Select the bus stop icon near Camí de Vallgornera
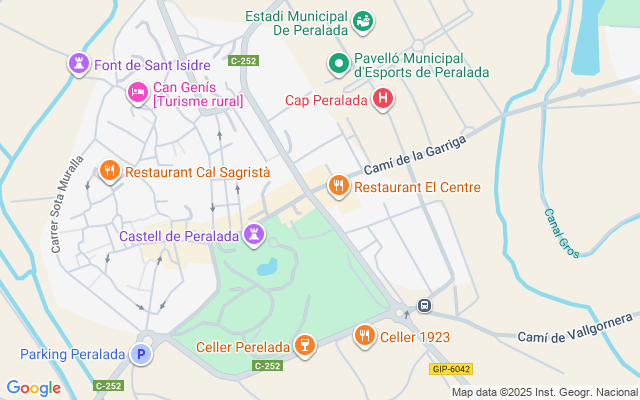 pos(424,305)
